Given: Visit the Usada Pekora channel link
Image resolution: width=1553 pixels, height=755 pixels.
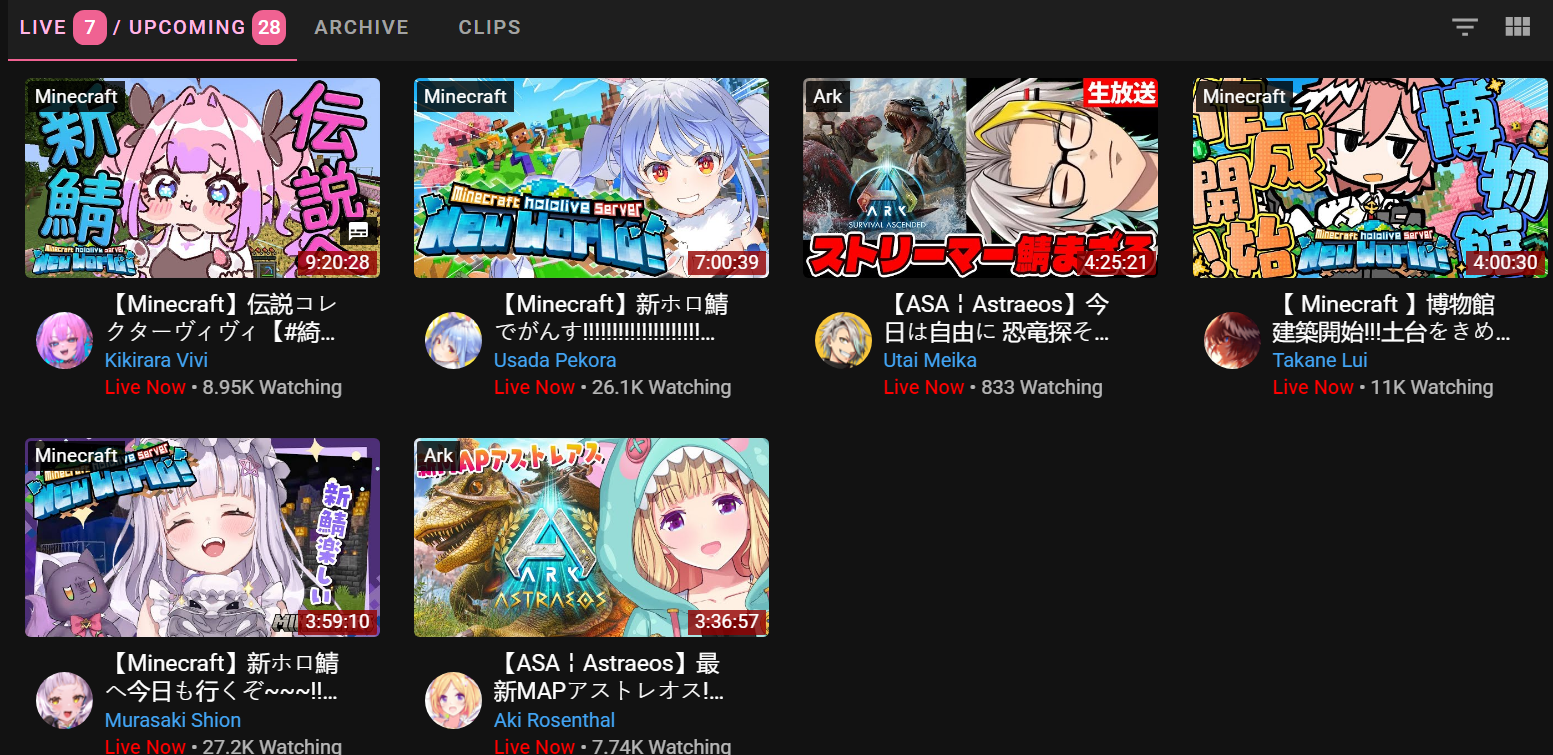Looking at the screenshot, I should pos(554,360).
